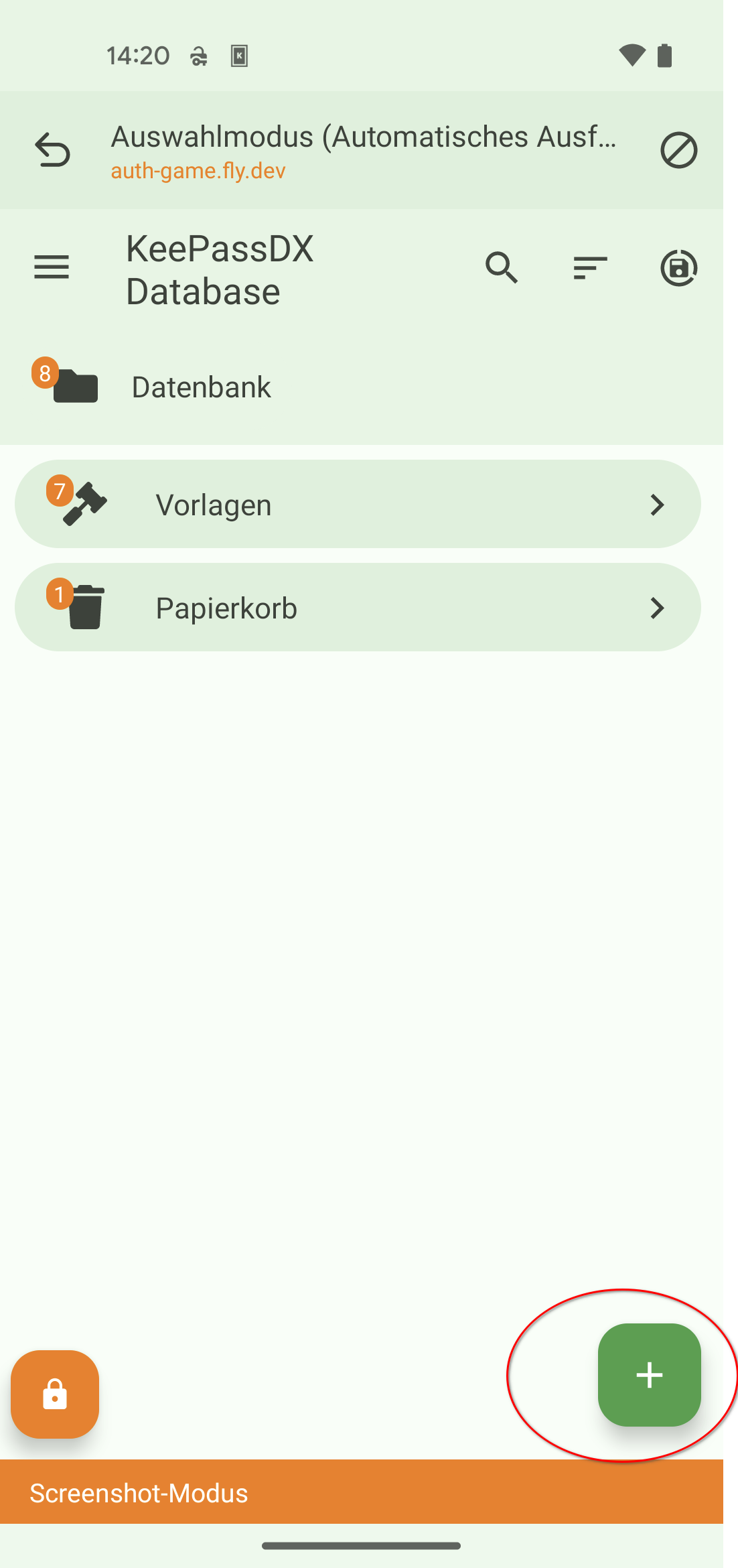Tap the back arrow in selection mode bar

(x=52, y=150)
